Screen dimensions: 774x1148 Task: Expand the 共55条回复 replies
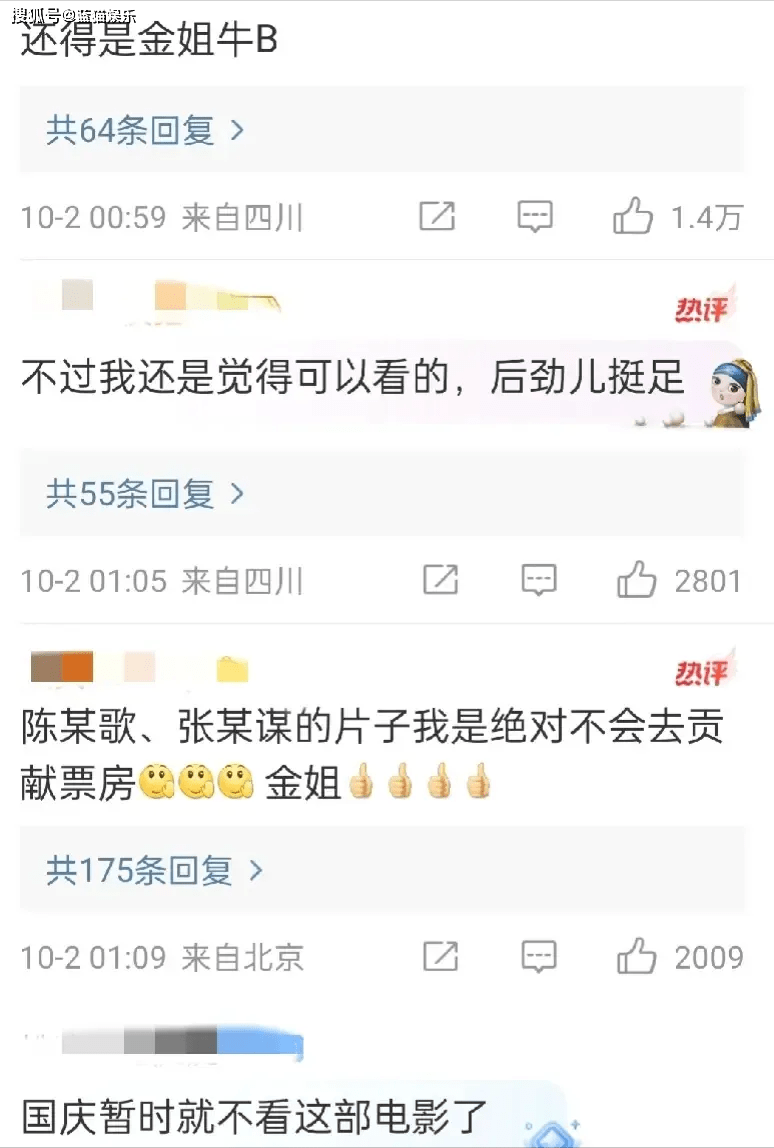(146, 493)
